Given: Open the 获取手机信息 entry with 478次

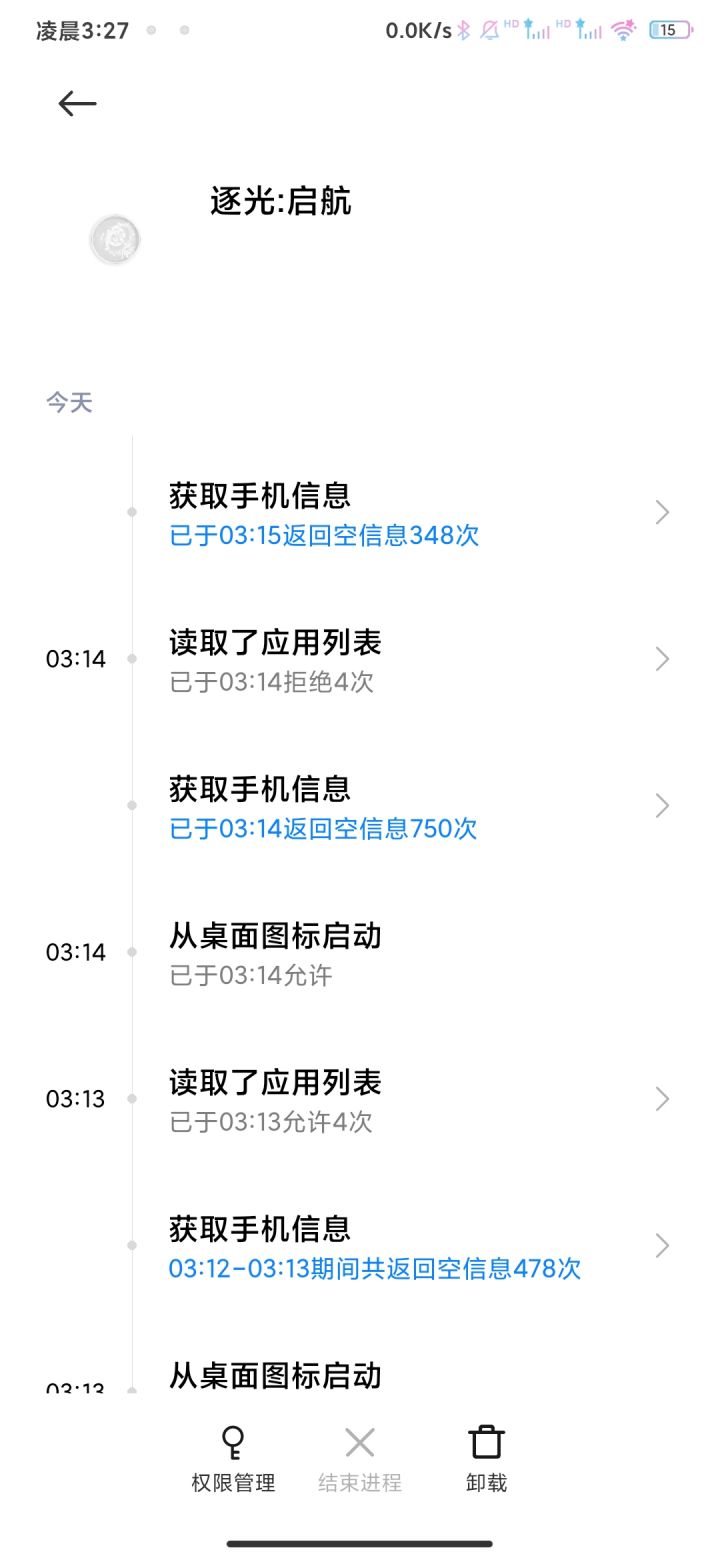Looking at the screenshot, I should (x=400, y=1246).
